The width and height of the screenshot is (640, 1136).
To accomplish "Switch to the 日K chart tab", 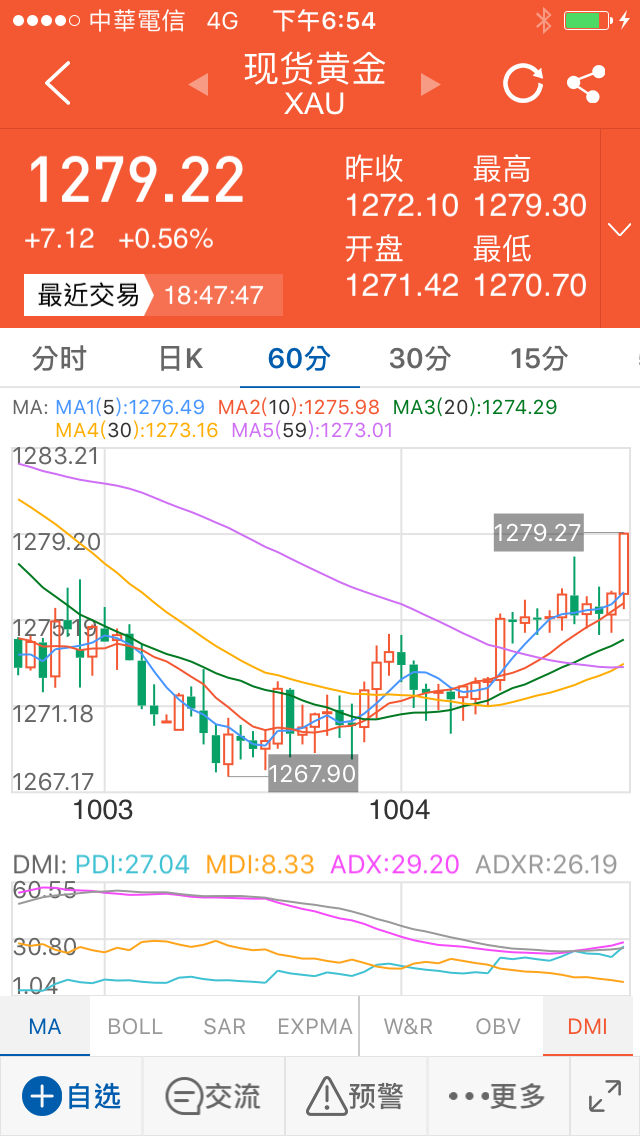I will click(180, 358).
